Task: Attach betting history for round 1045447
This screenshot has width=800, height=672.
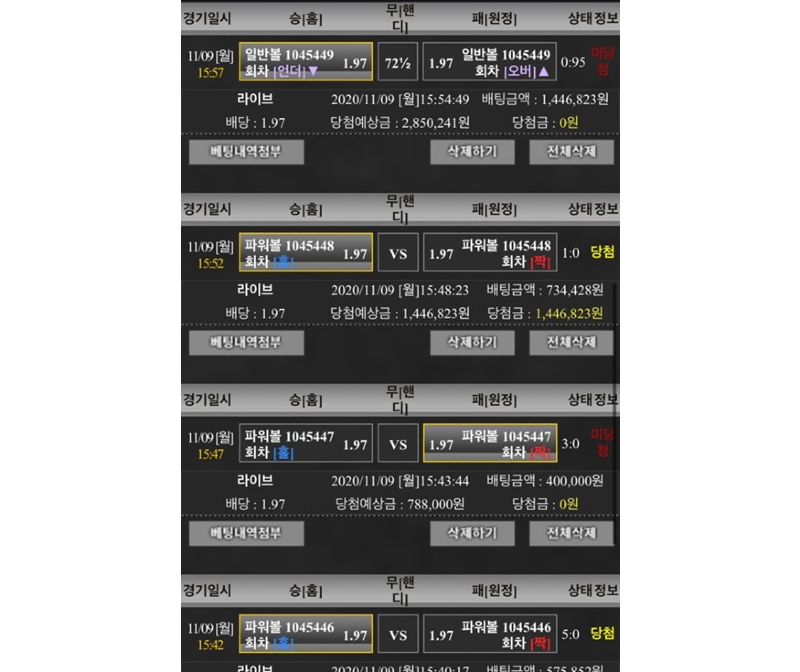Action: 246,533
